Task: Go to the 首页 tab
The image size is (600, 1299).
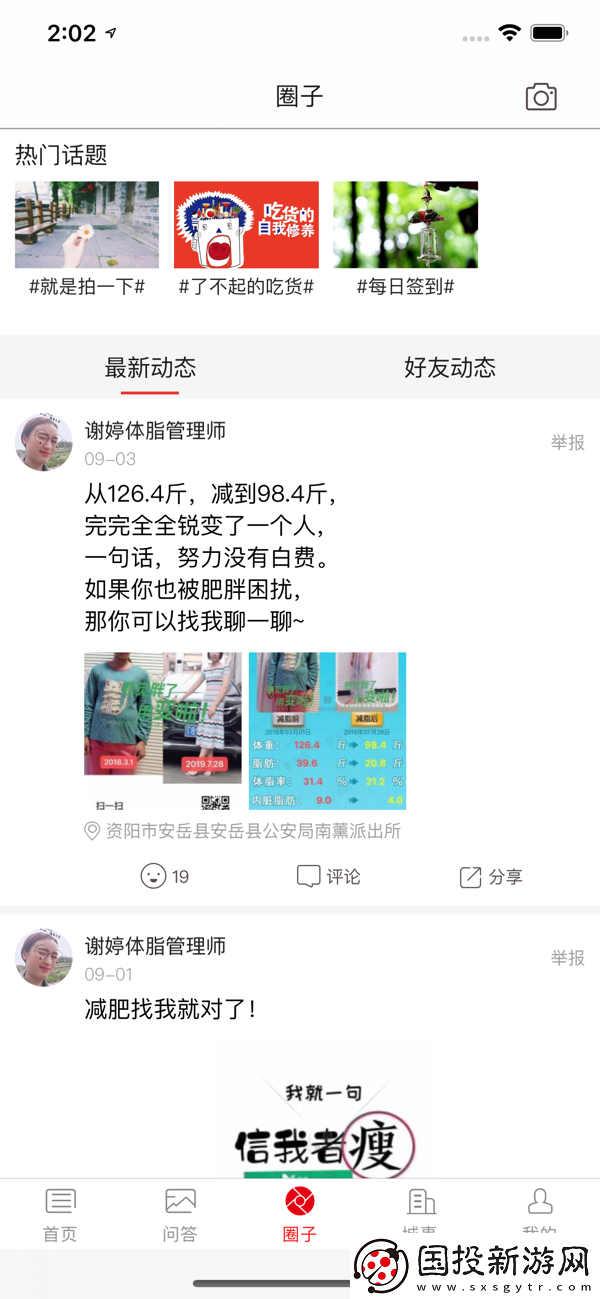Action: 60,1214
